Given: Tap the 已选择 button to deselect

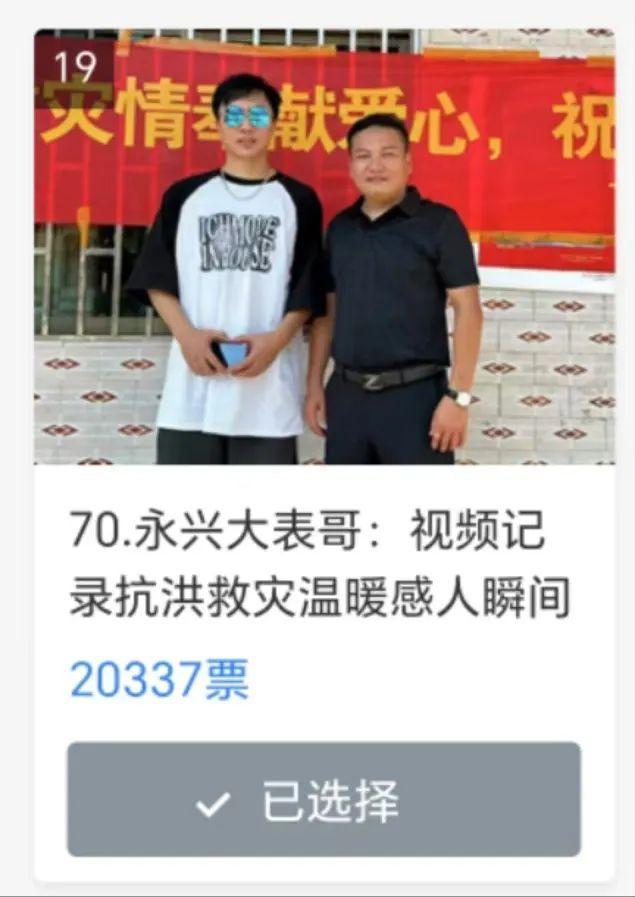Looking at the screenshot, I should tap(323, 799).
